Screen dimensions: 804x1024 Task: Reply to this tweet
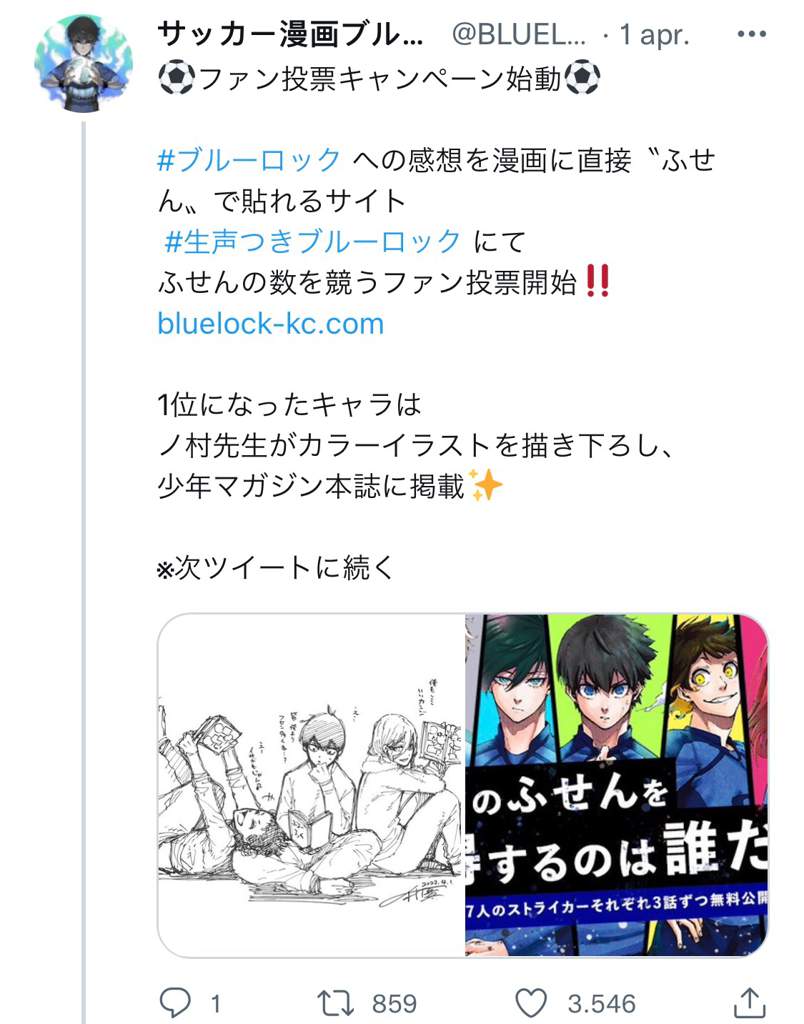[177, 1002]
